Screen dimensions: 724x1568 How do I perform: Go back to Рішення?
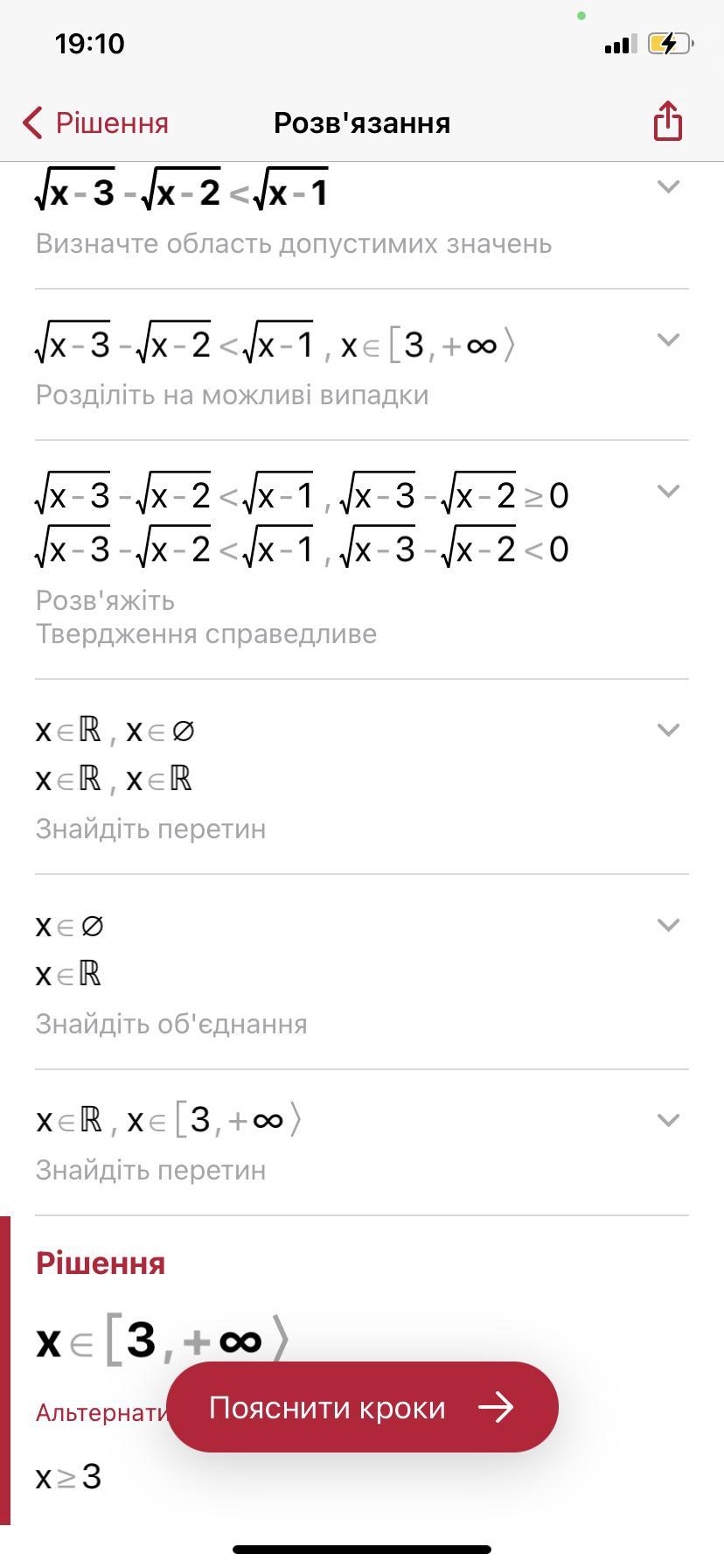click(95, 122)
